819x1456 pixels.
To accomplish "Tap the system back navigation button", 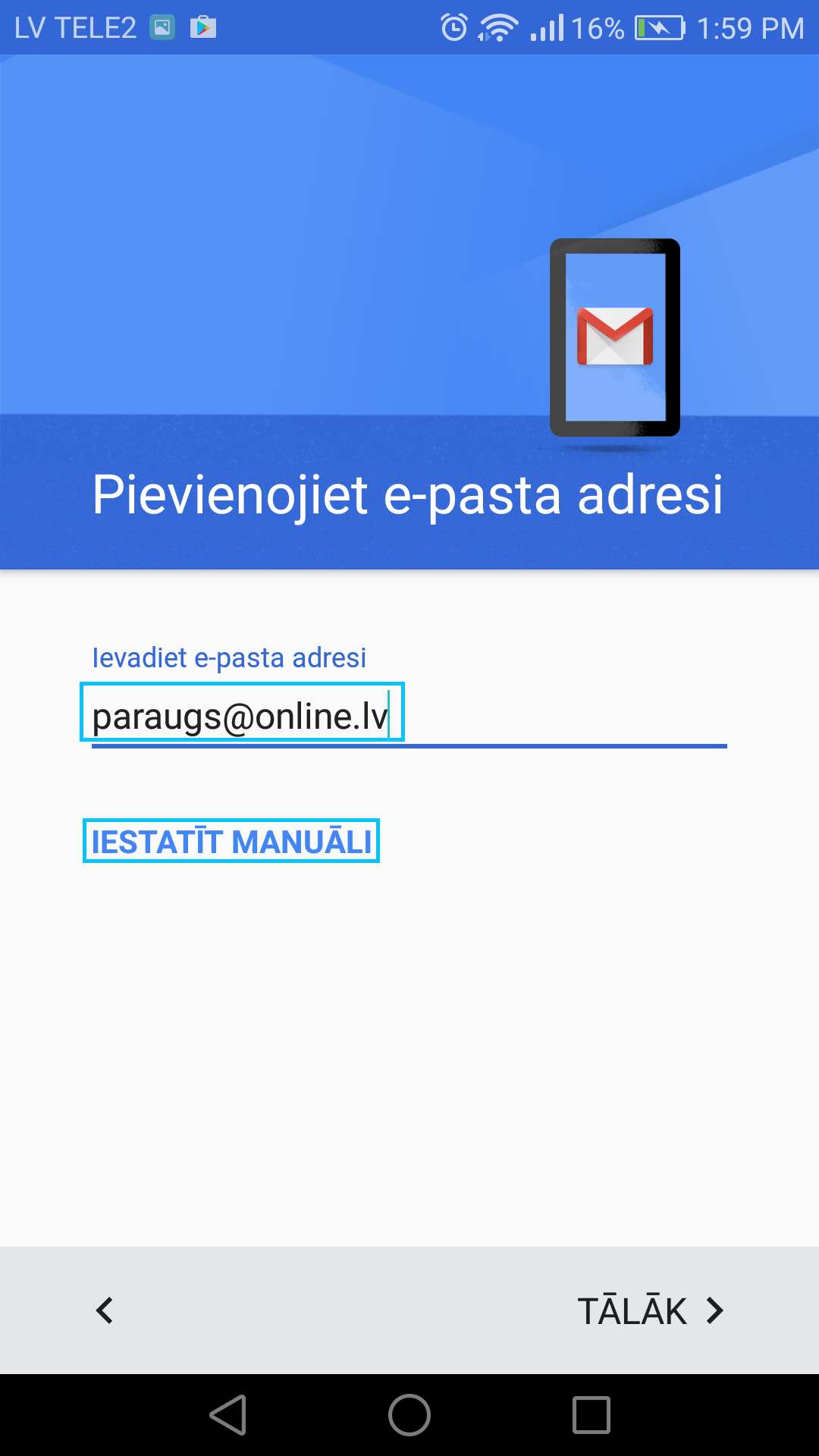I will coord(228,1415).
